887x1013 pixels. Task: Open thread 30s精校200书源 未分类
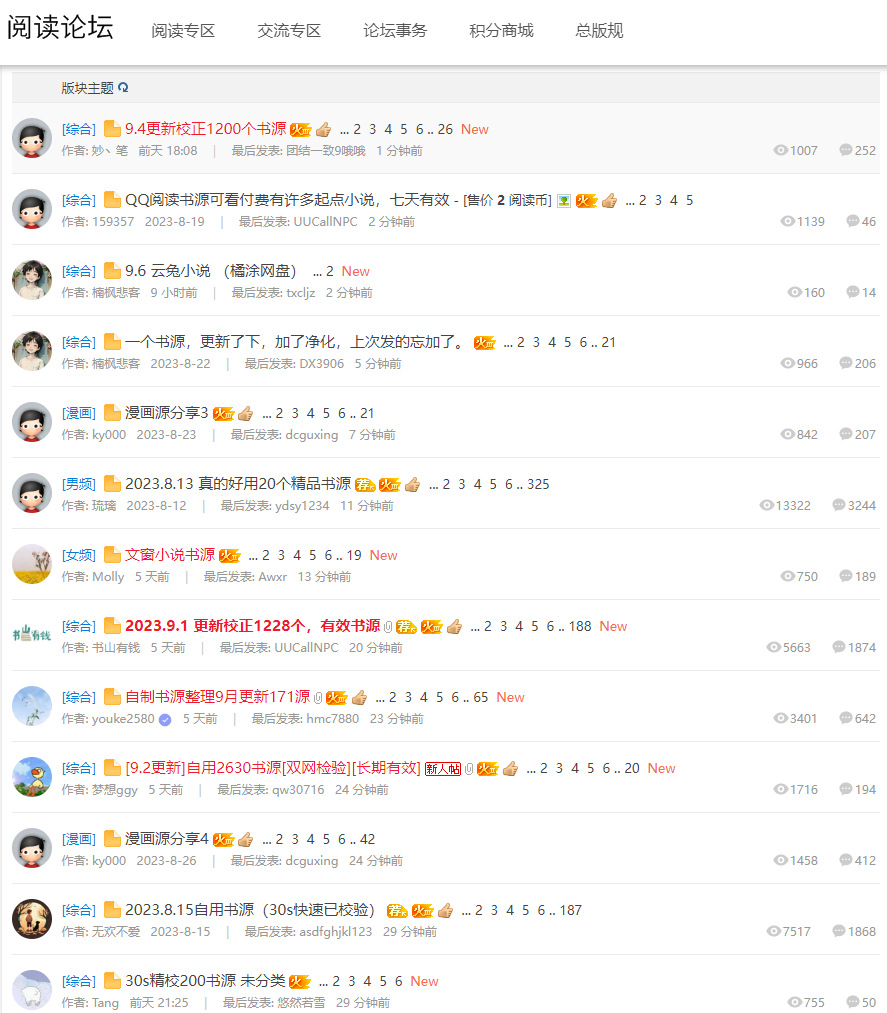click(205, 981)
